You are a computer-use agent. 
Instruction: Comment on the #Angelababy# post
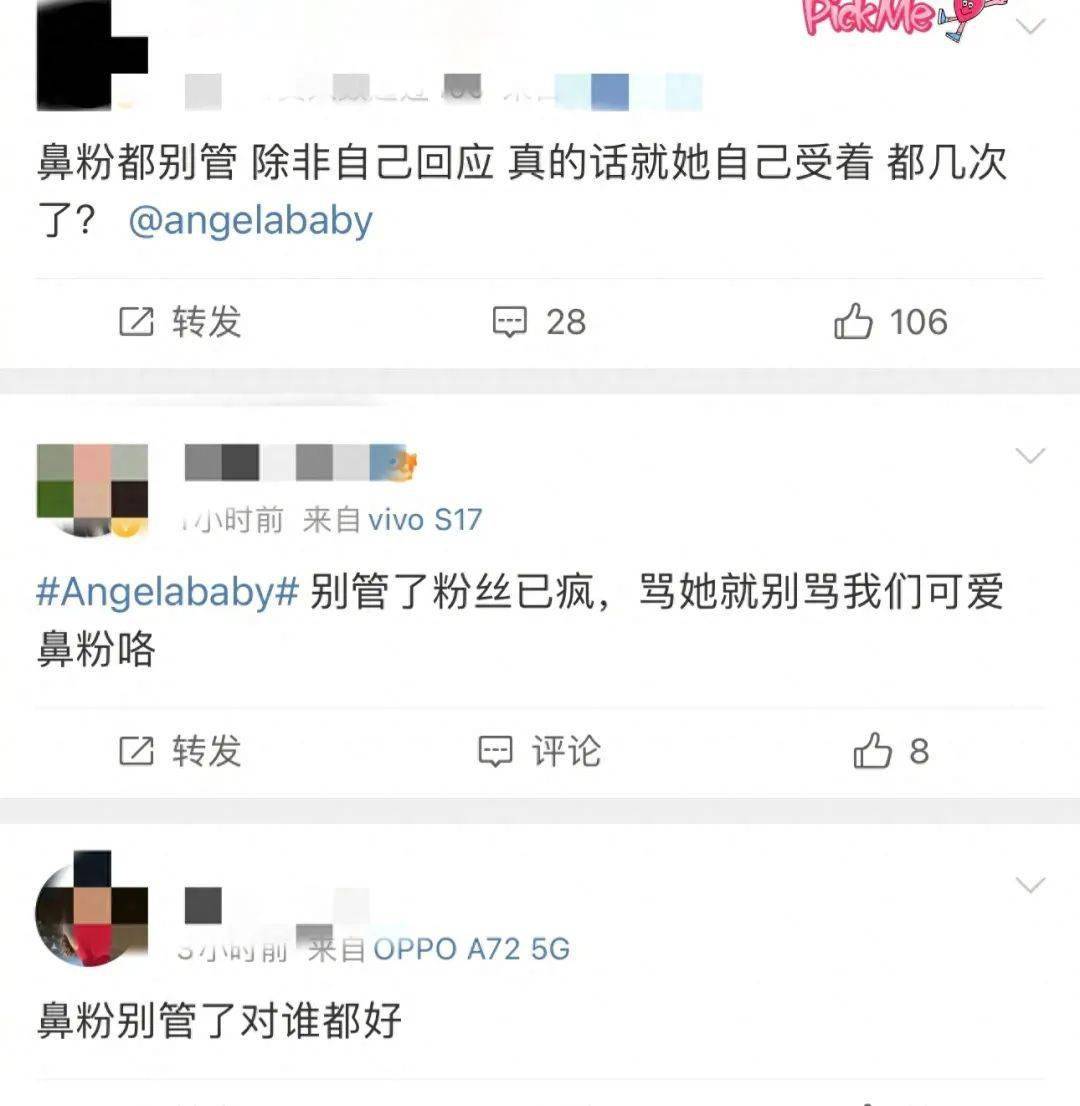click(540, 751)
